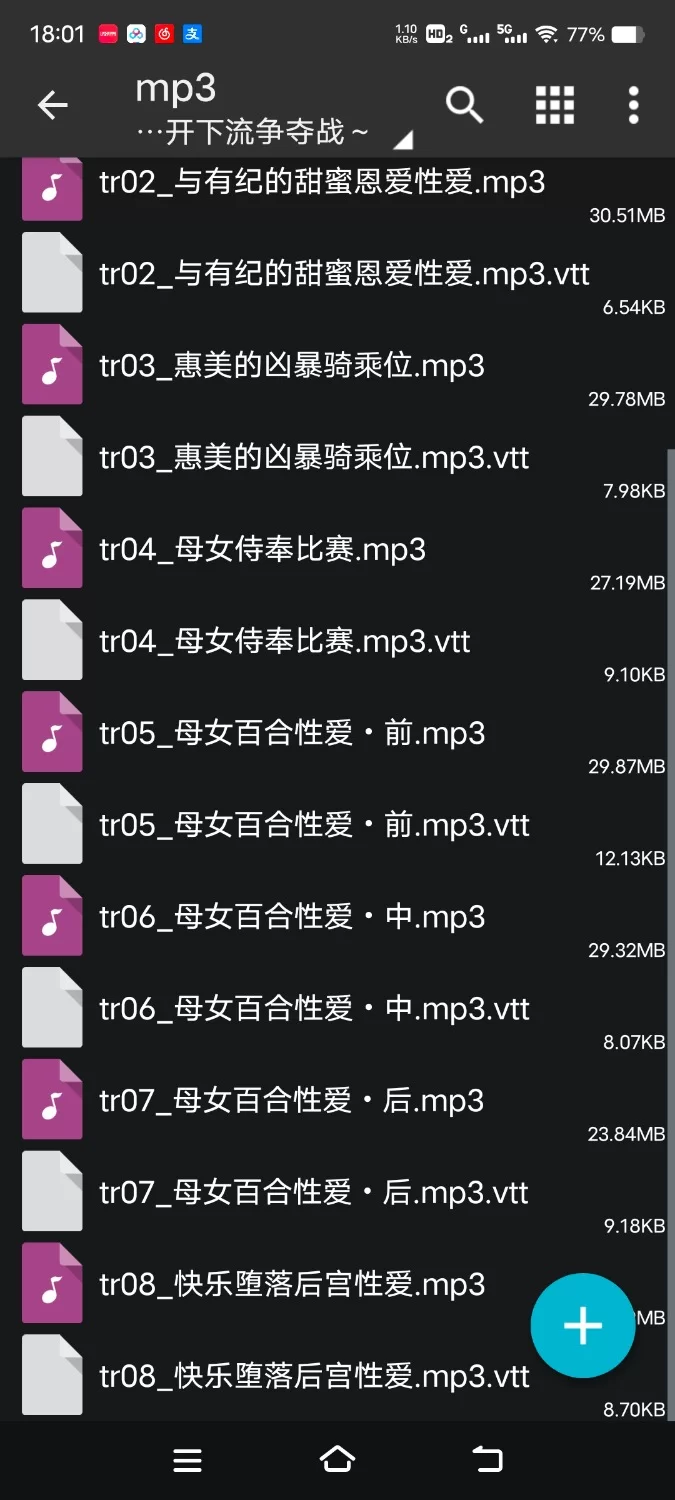This screenshot has width=675, height=1500.
Task: Open the file search
Action: (464, 105)
